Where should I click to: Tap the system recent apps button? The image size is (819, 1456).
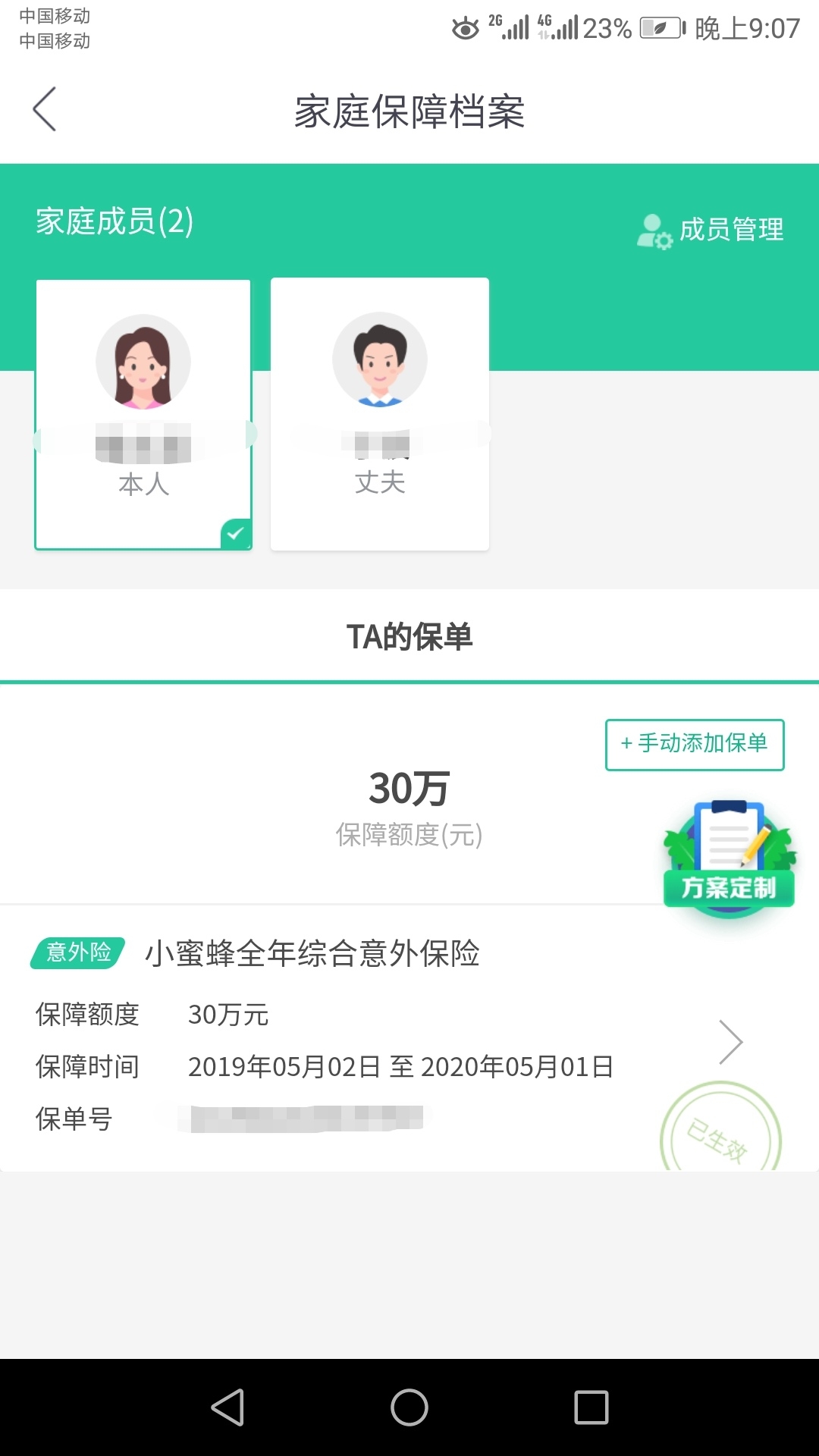591,1407
